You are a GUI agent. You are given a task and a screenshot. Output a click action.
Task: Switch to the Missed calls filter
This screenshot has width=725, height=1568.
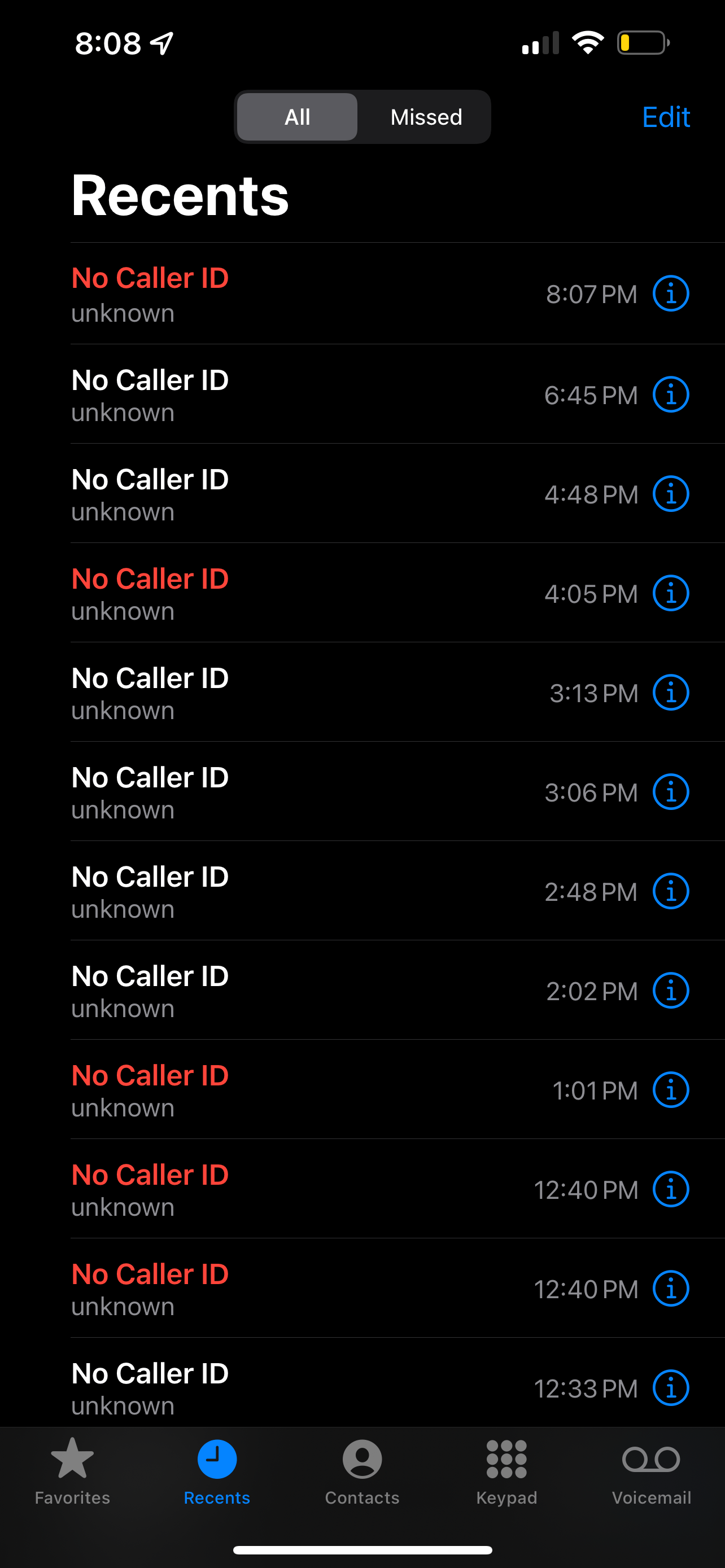pyautogui.click(x=426, y=117)
